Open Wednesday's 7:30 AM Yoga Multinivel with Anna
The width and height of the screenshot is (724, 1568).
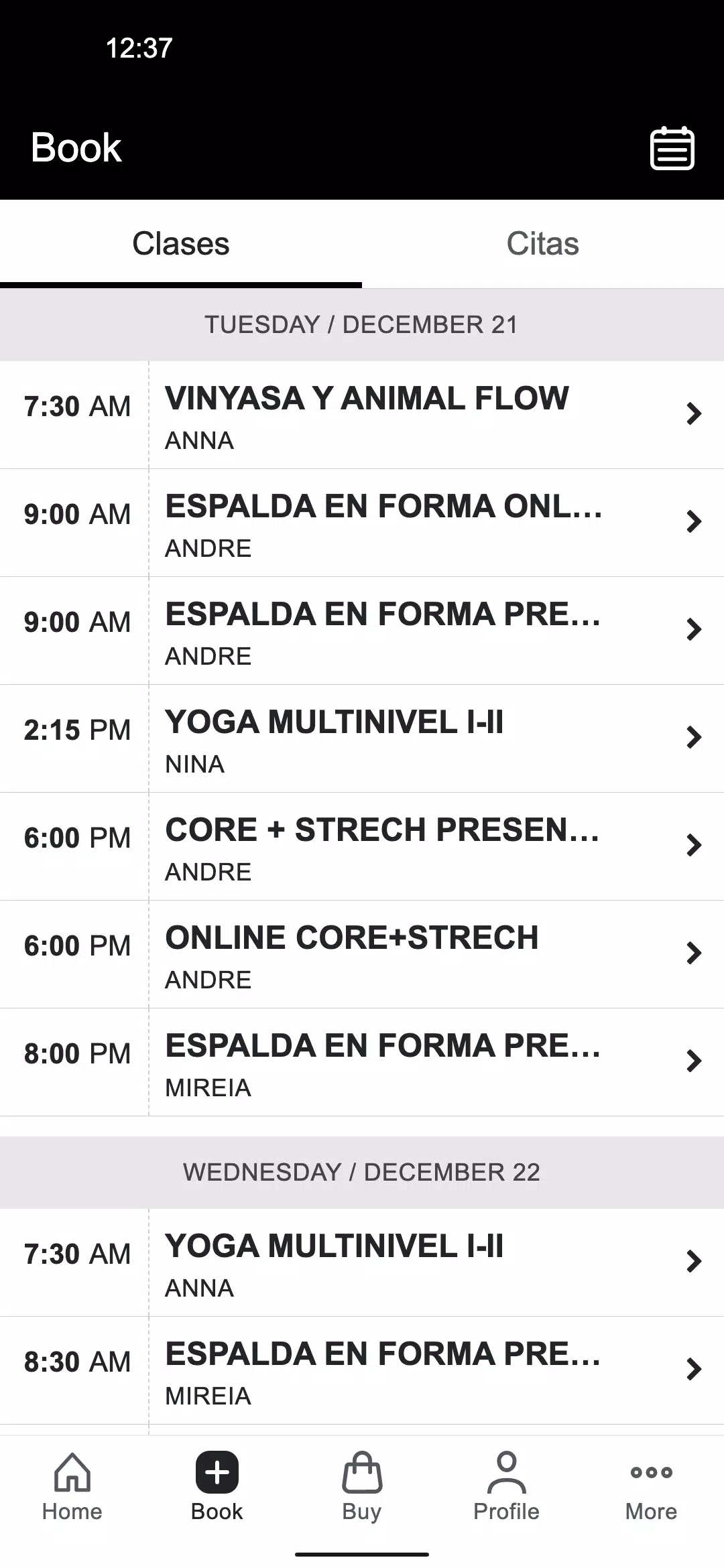(362, 1262)
